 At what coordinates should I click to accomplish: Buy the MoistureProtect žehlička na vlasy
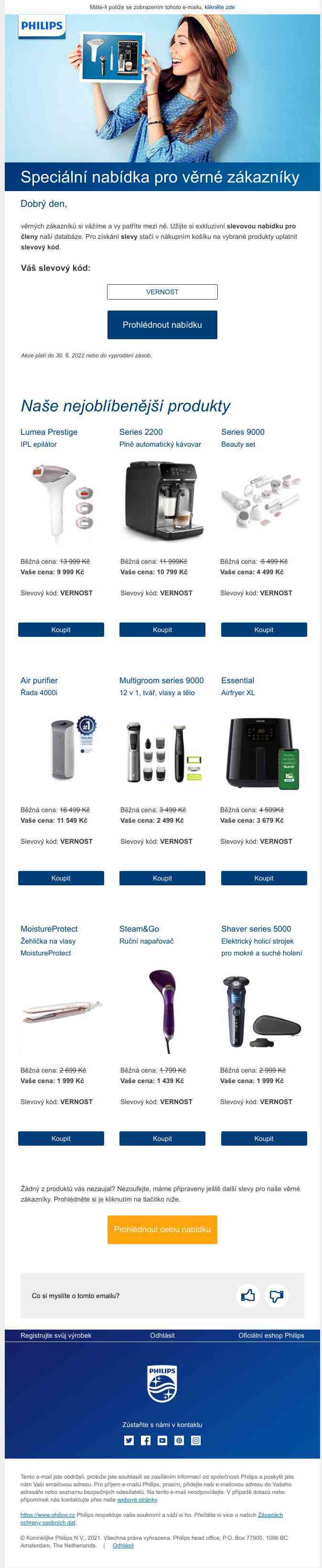click(61, 1138)
